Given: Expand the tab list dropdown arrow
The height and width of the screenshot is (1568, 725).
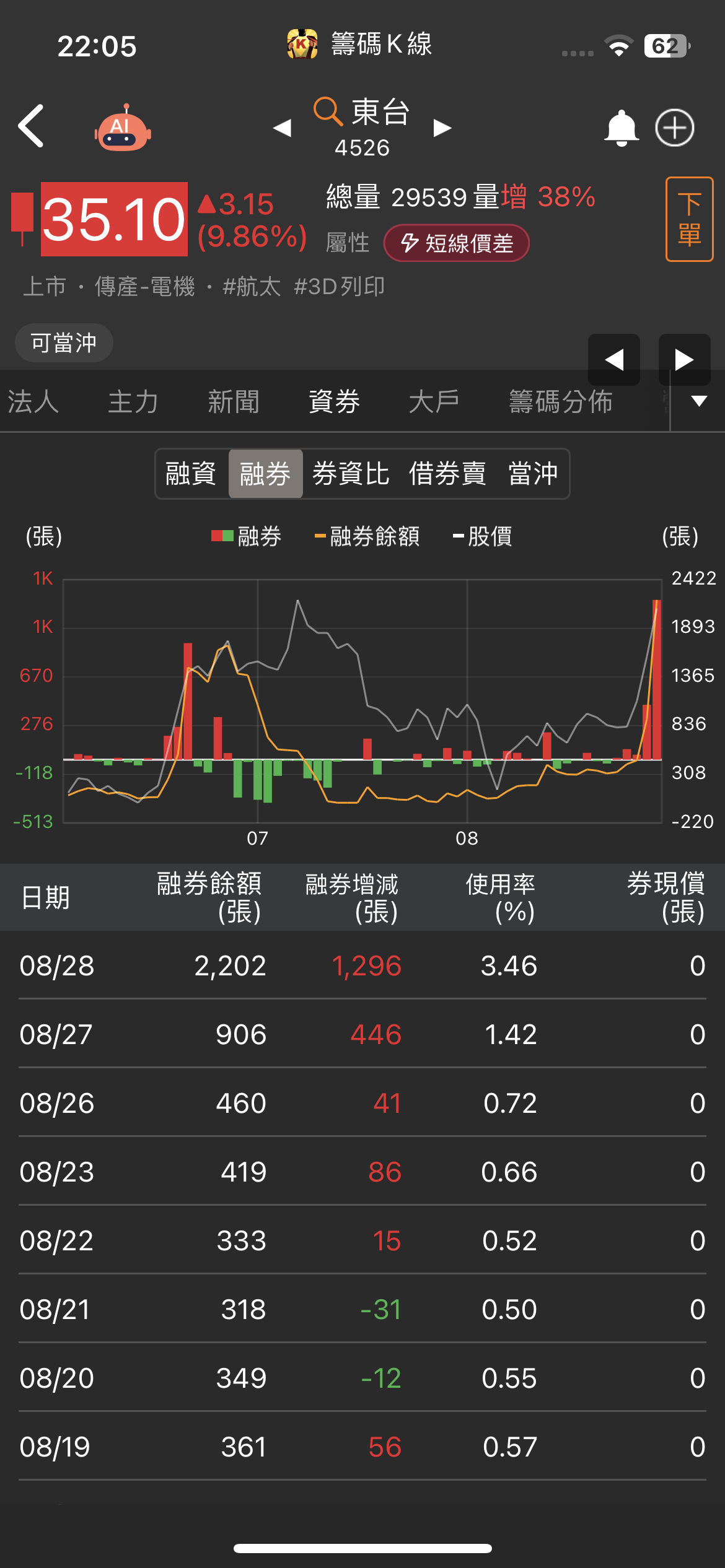Looking at the screenshot, I should [699, 402].
